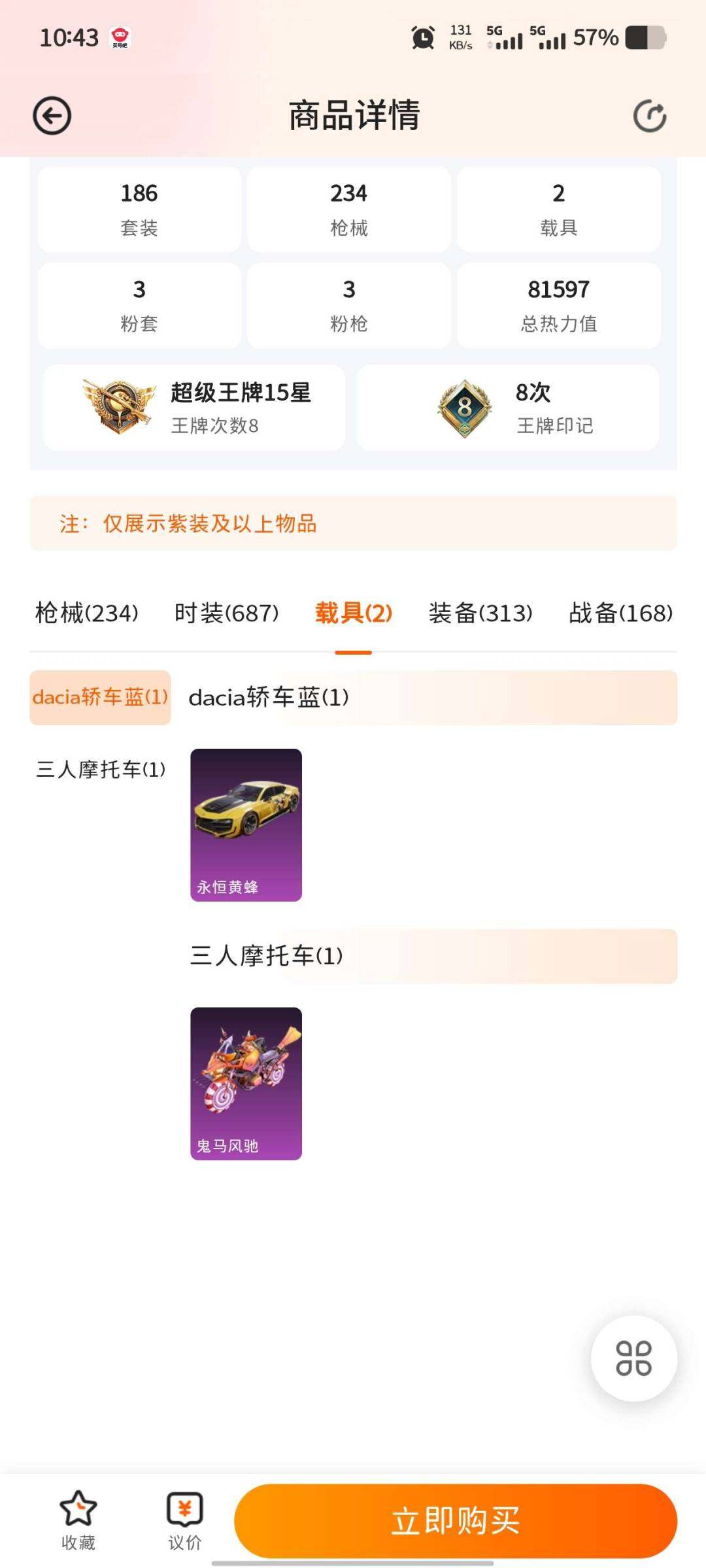
Task: Navigate back using the back arrow
Action: (51, 116)
